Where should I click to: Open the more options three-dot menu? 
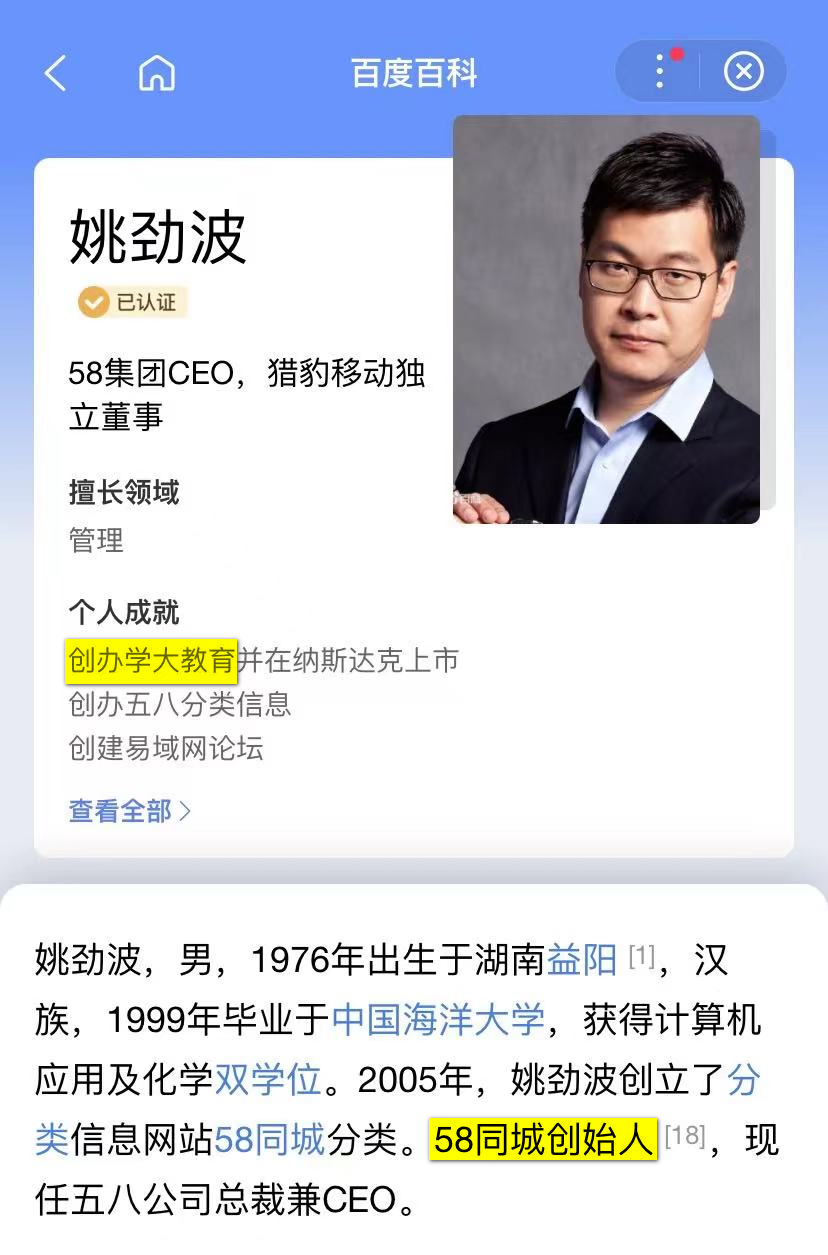[659, 71]
